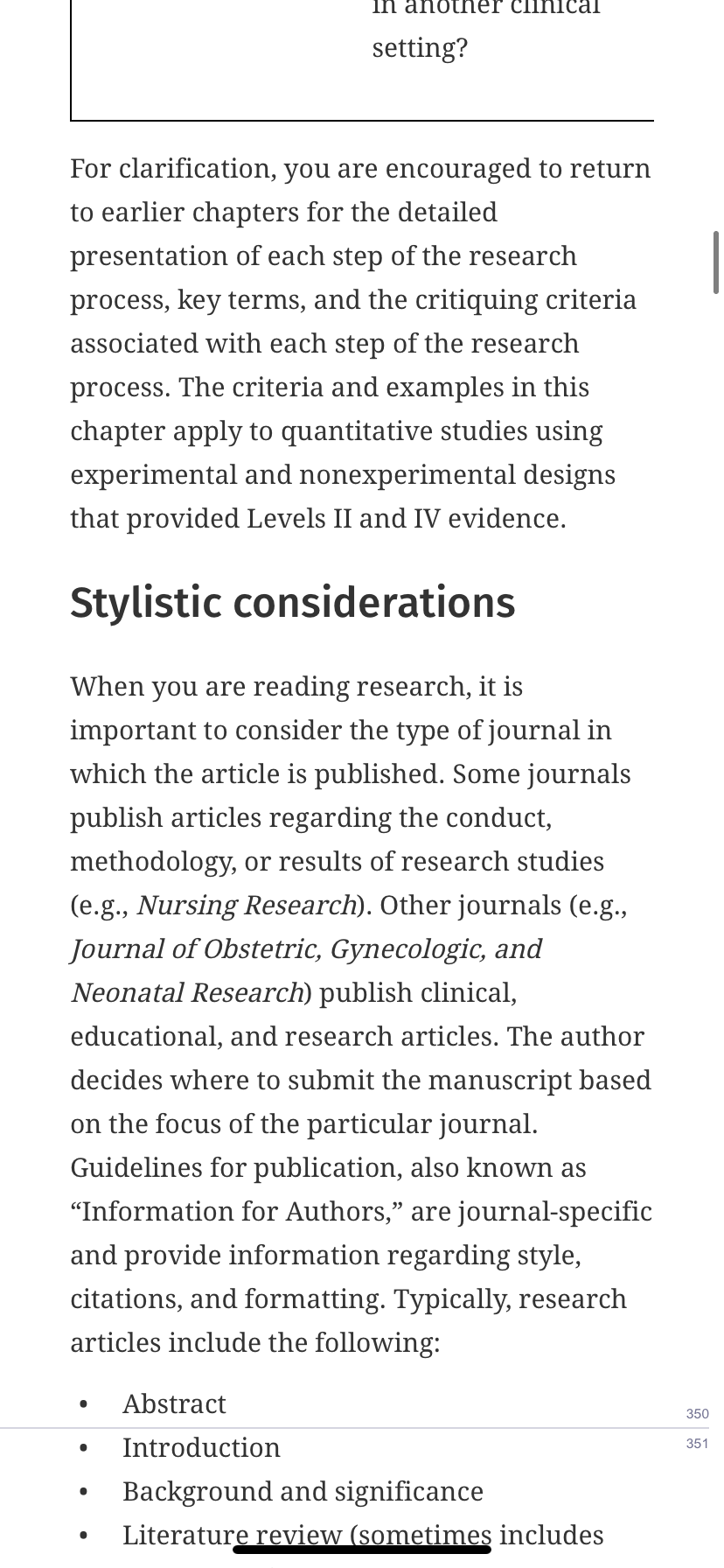The image size is (724, 1568).
Task: Tap the scrollbar handle on the right edge
Action: pyautogui.click(x=717, y=262)
